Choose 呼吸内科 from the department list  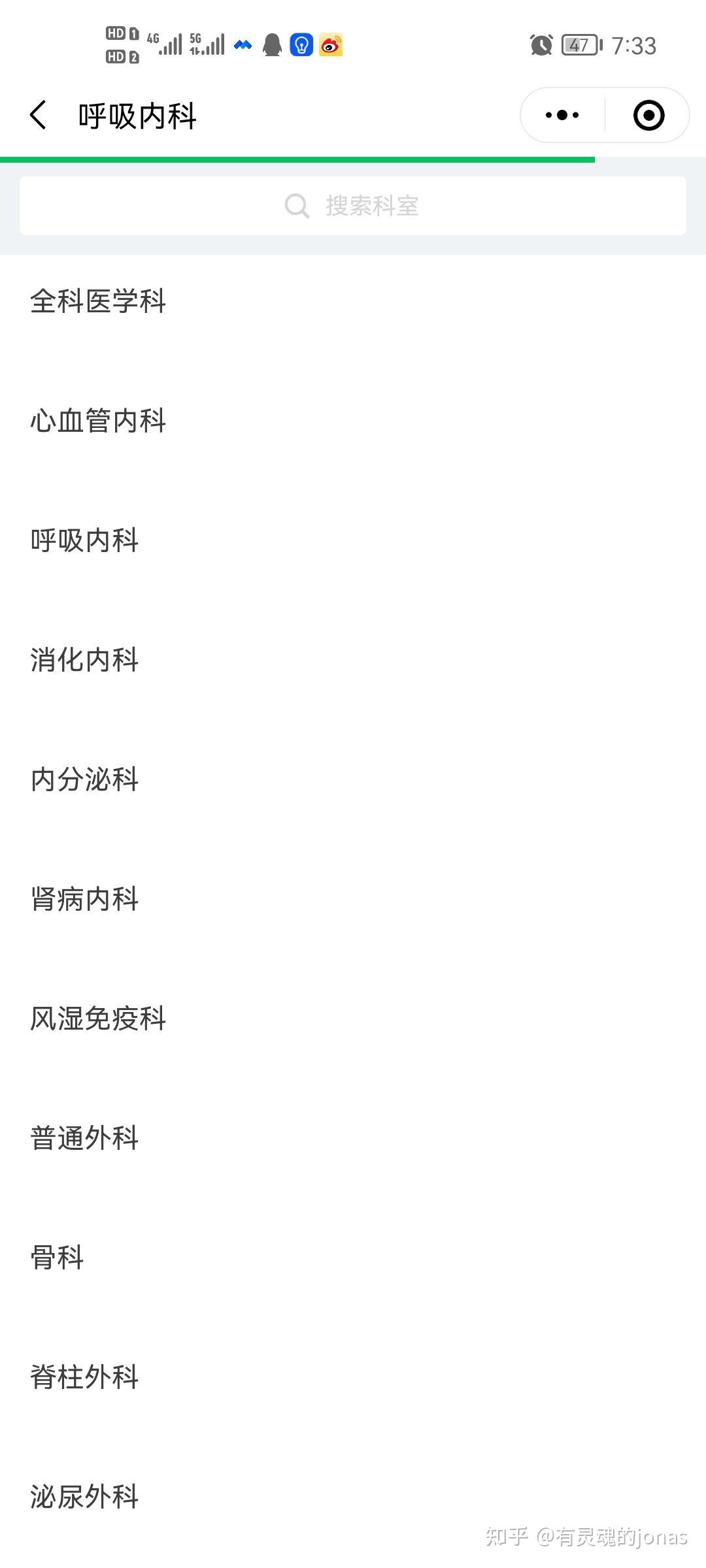pyautogui.click(x=85, y=540)
